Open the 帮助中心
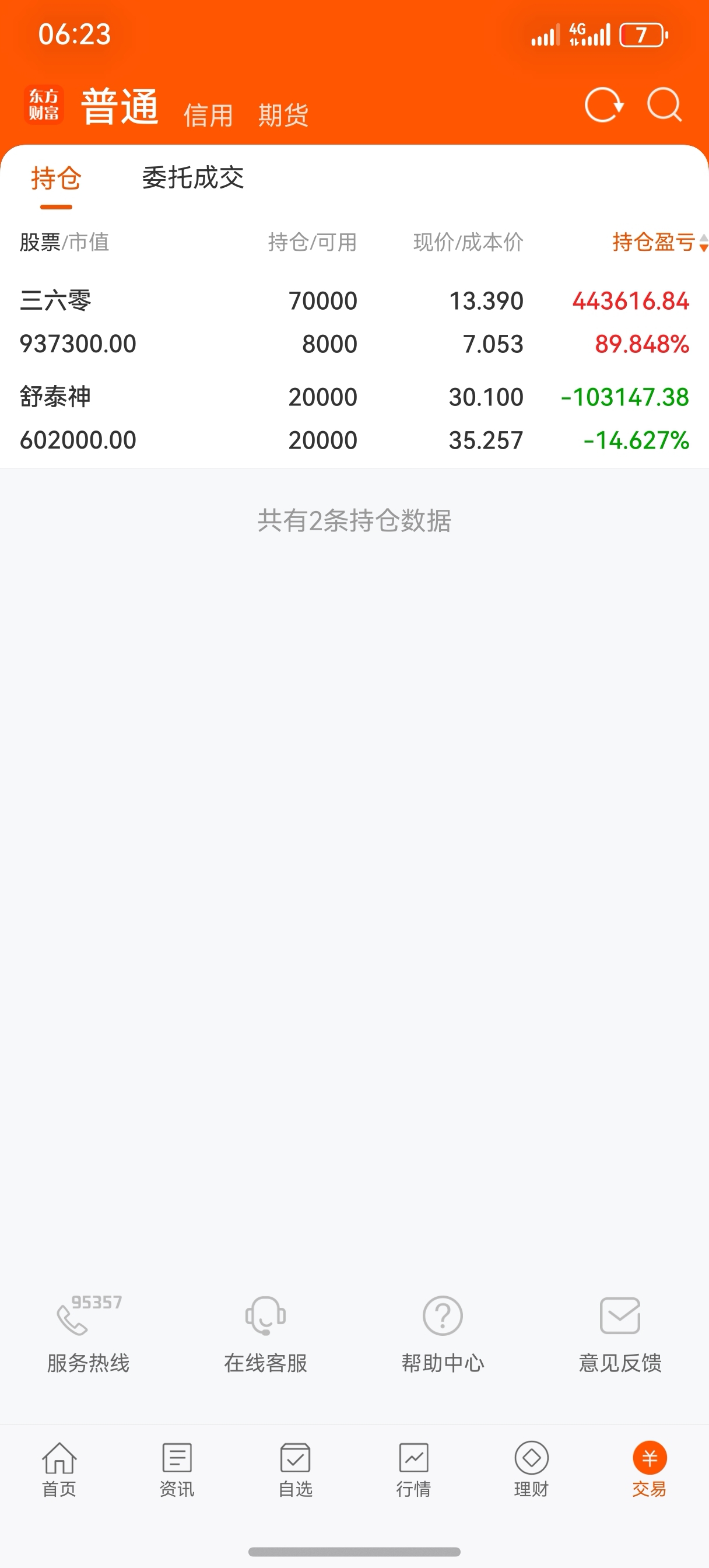Viewport: 709px width, 1568px height. coord(443,1333)
